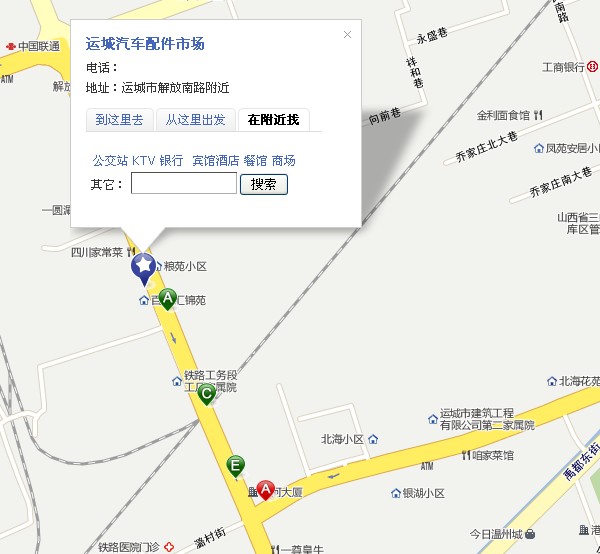Screen dimensions: 600x554
Task: Focus the 其它 nearby search text field
Action: pyautogui.click(x=184, y=184)
